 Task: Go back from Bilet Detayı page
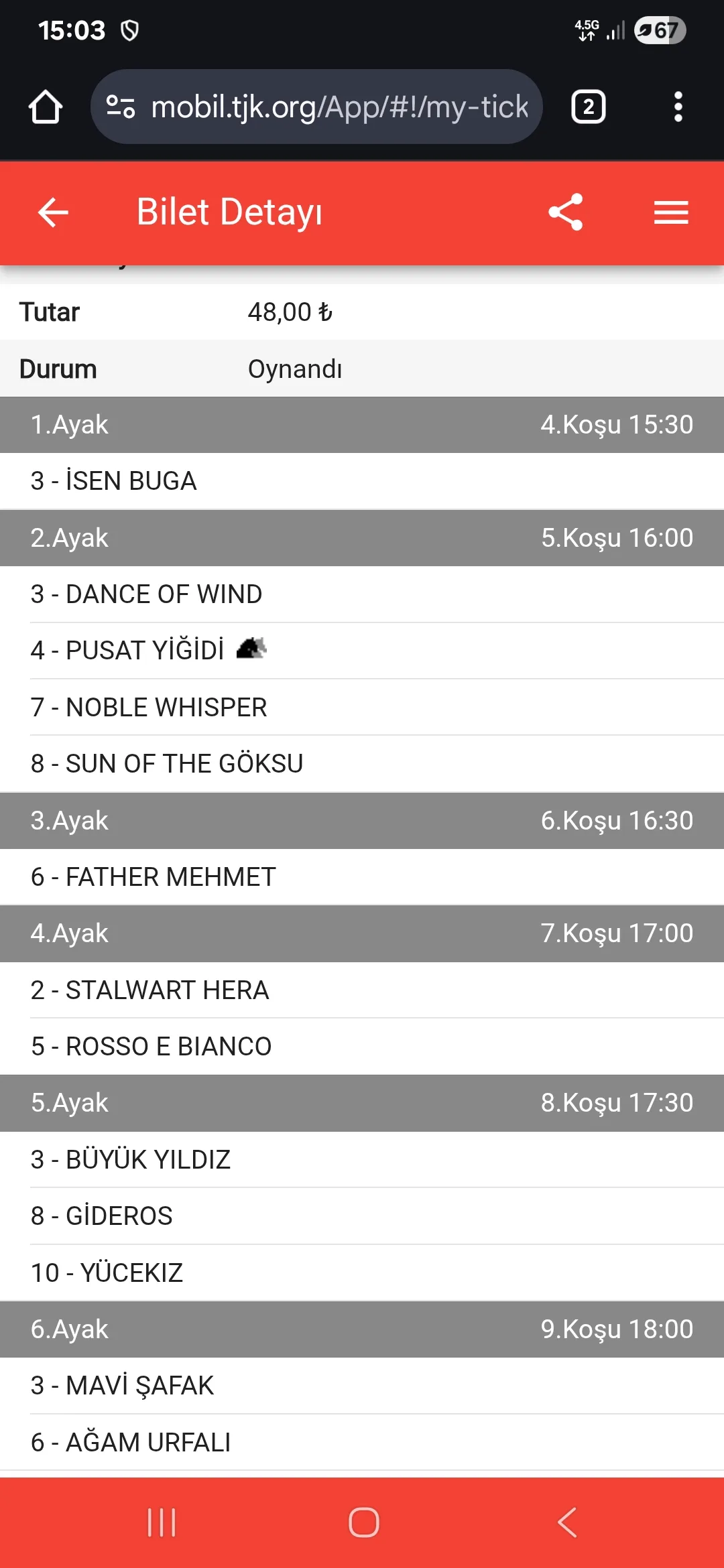(x=53, y=212)
